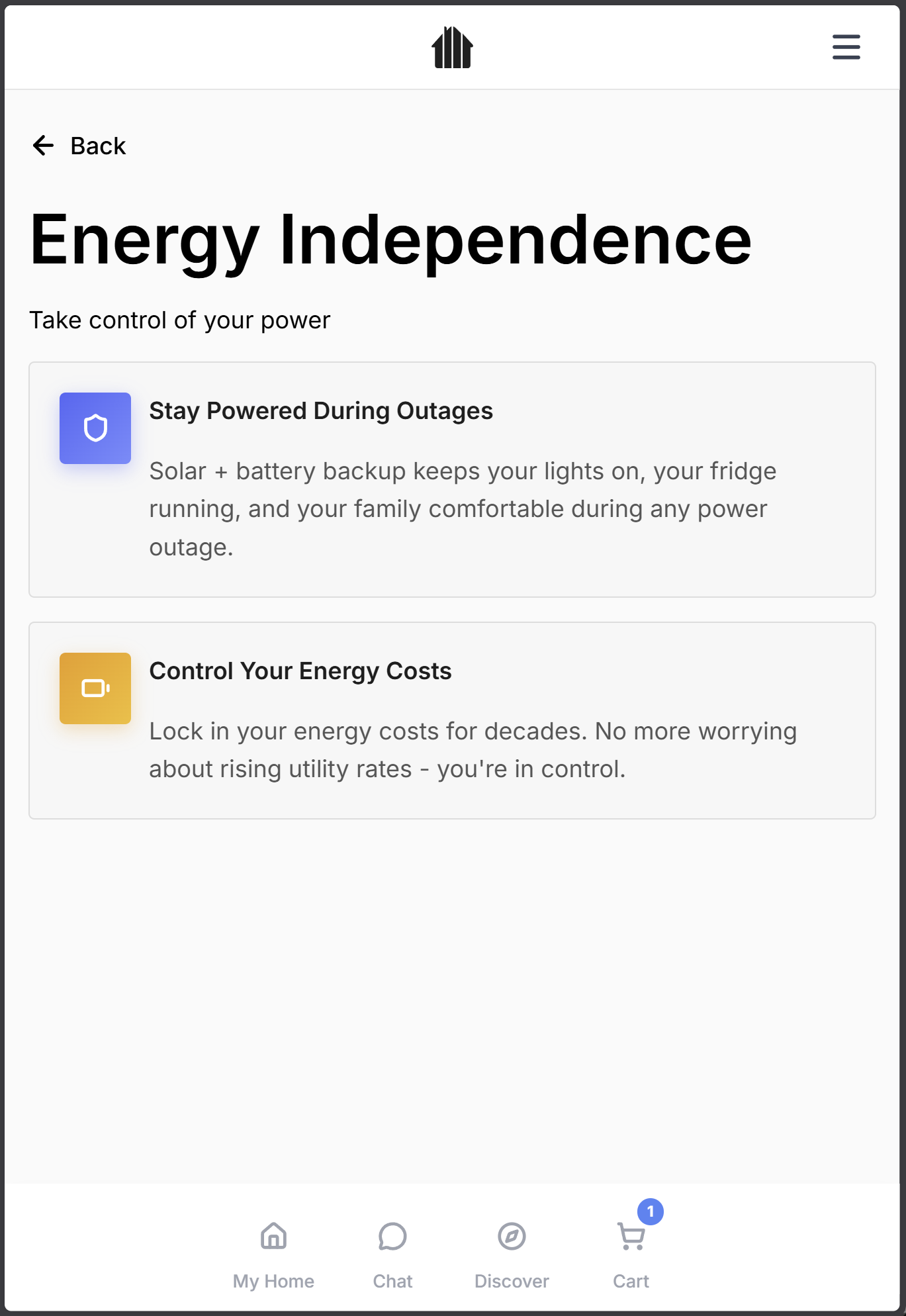Click the back arrow icon

coord(43,145)
